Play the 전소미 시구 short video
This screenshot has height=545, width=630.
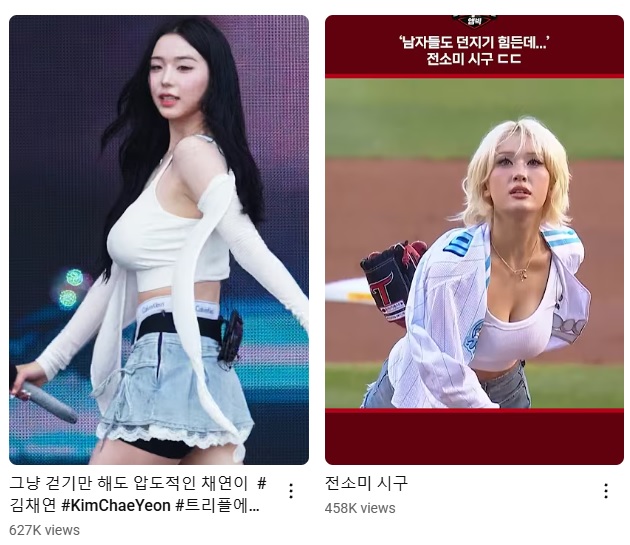(x=474, y=240)
